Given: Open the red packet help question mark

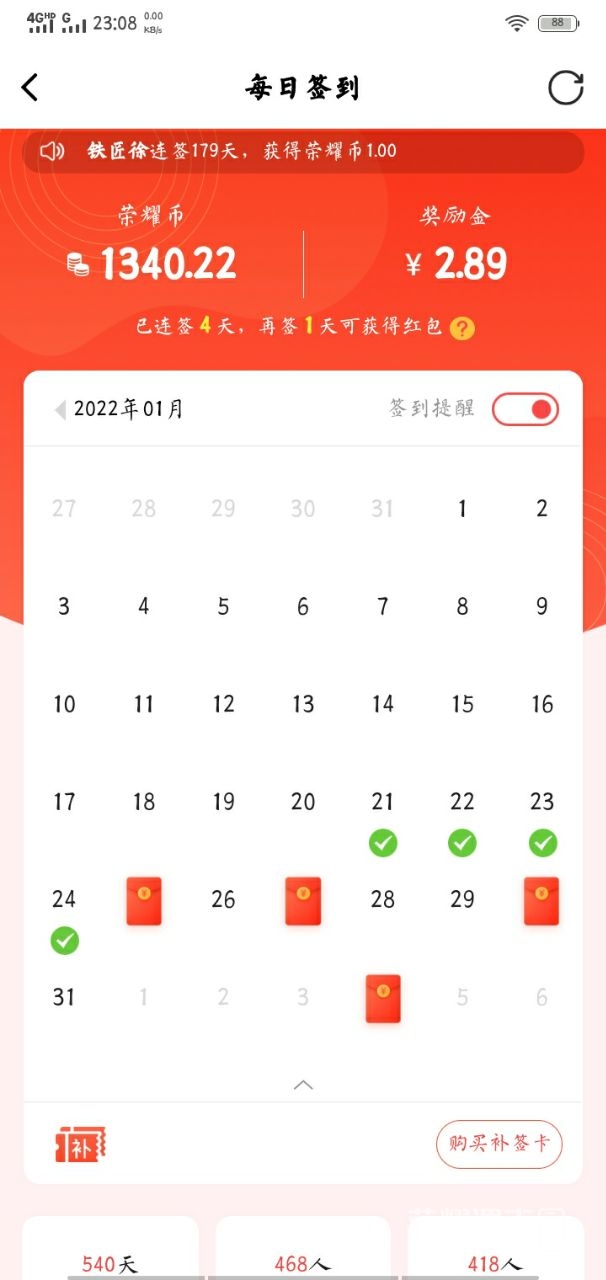Looking at the screenshot, I should click(x=461, y=328).
